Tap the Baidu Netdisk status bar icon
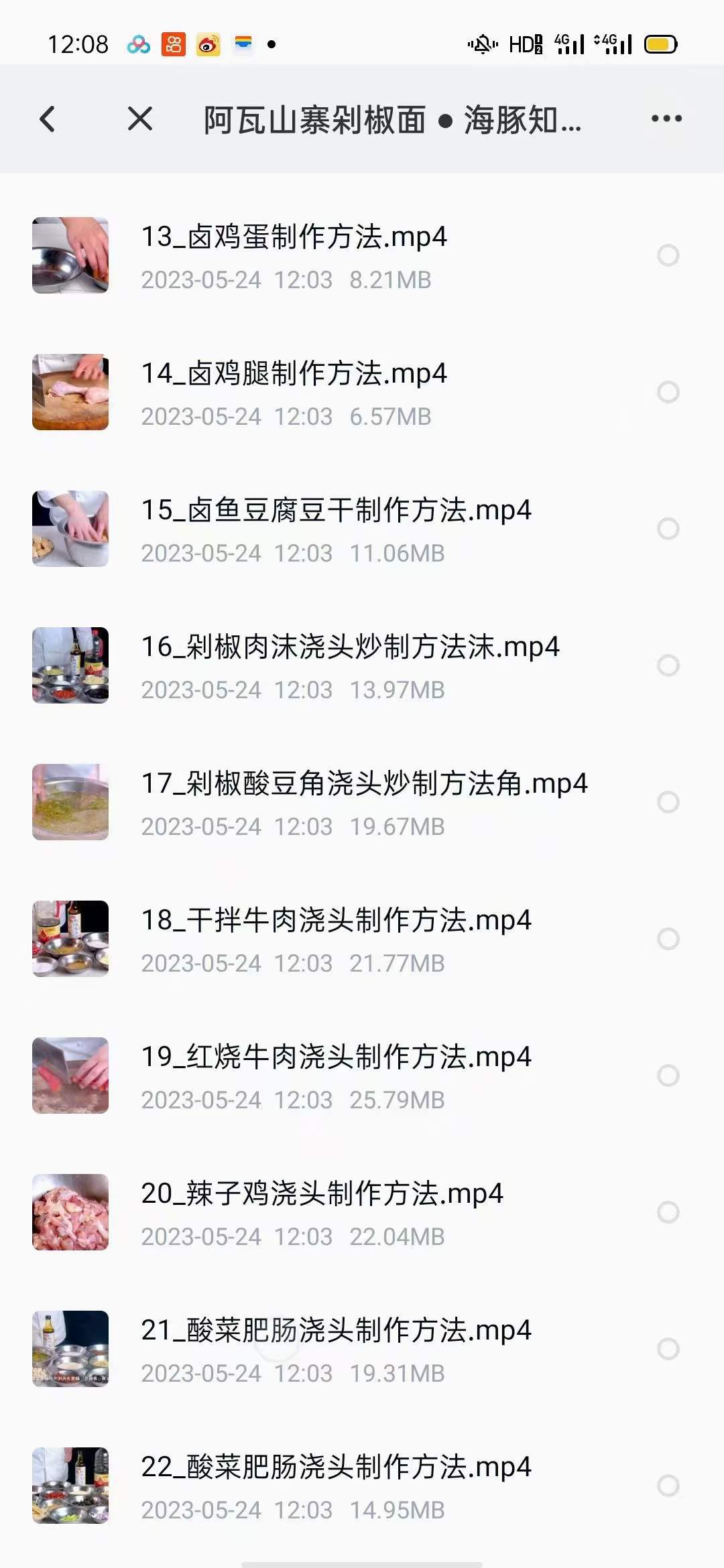The height and width of the screenshot is (1568, 724). [x=139, y=44]
